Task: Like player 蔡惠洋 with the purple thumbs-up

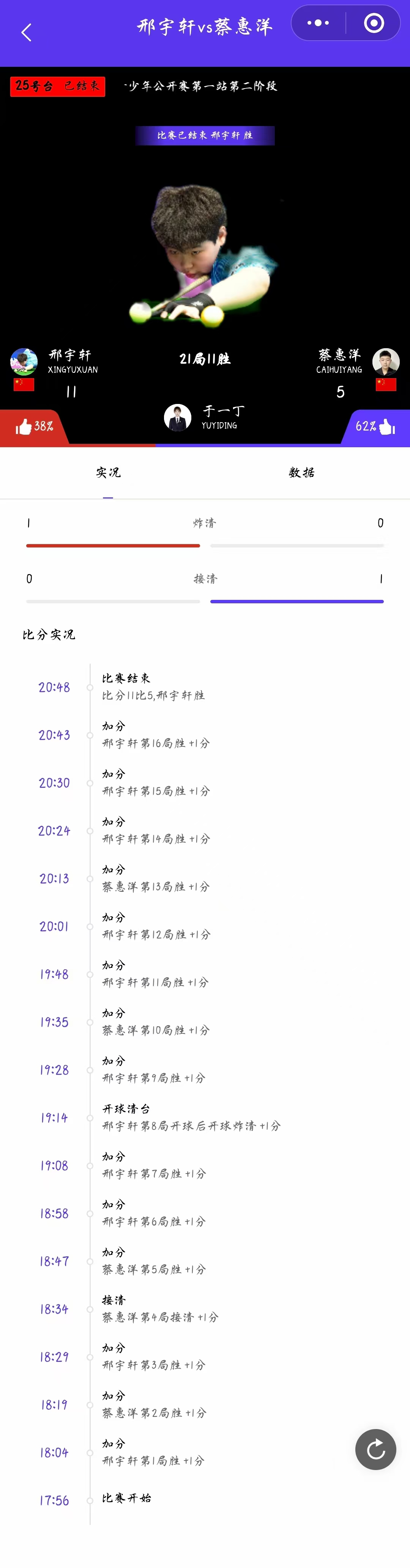Action: tap(387, 427)
